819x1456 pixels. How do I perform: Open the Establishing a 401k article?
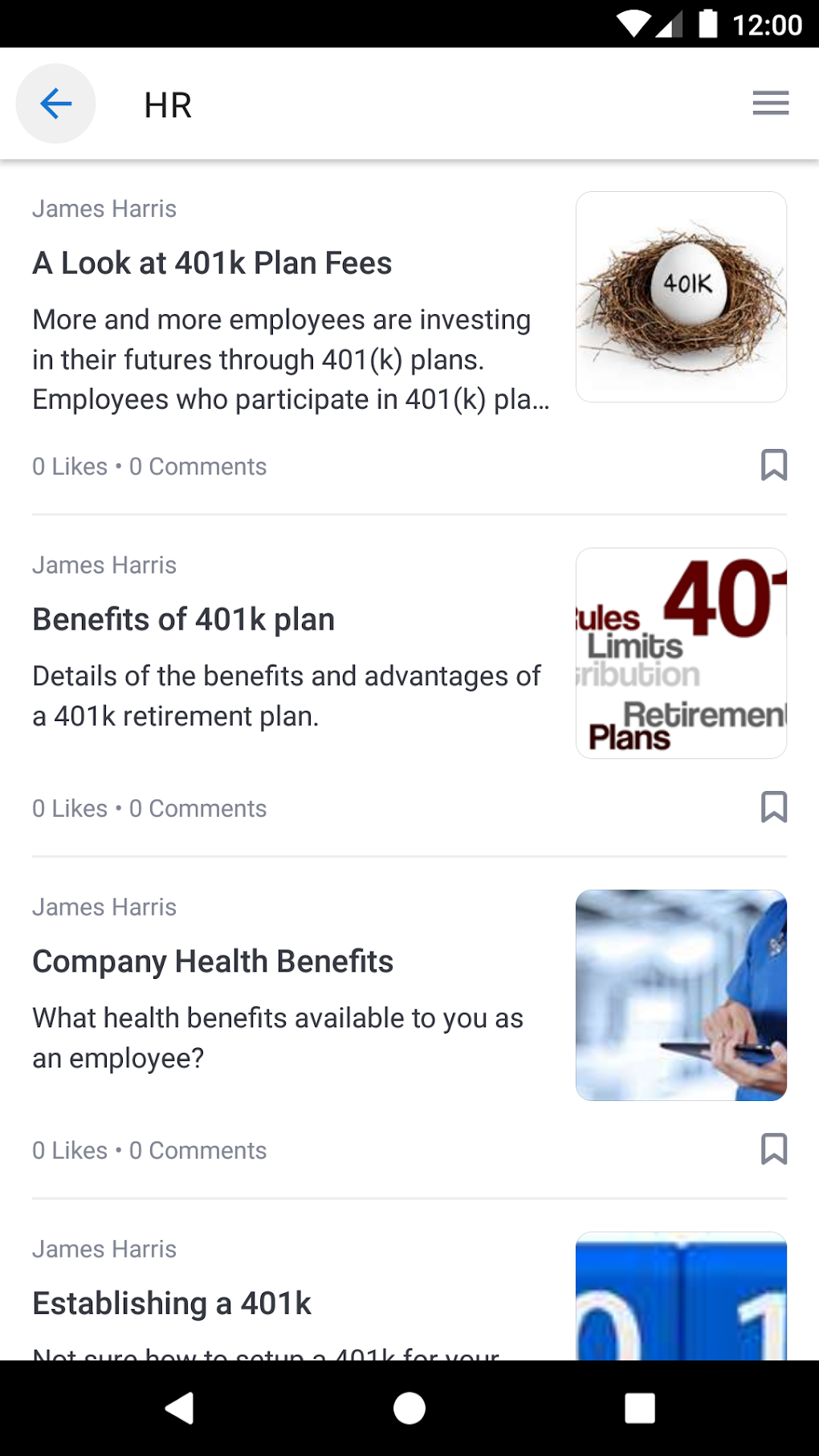(172, 1303)
